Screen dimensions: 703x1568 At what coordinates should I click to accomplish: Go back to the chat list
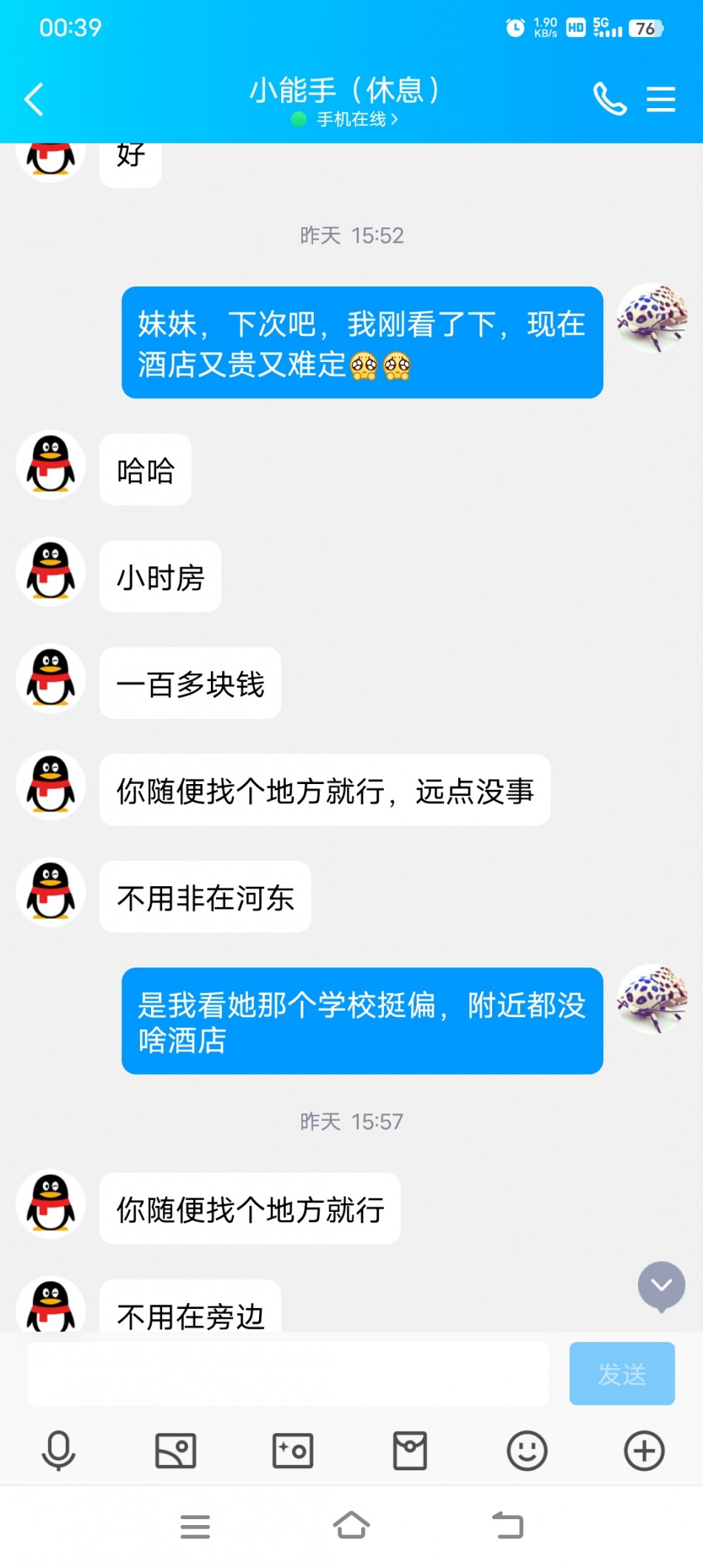click(34, 99)
